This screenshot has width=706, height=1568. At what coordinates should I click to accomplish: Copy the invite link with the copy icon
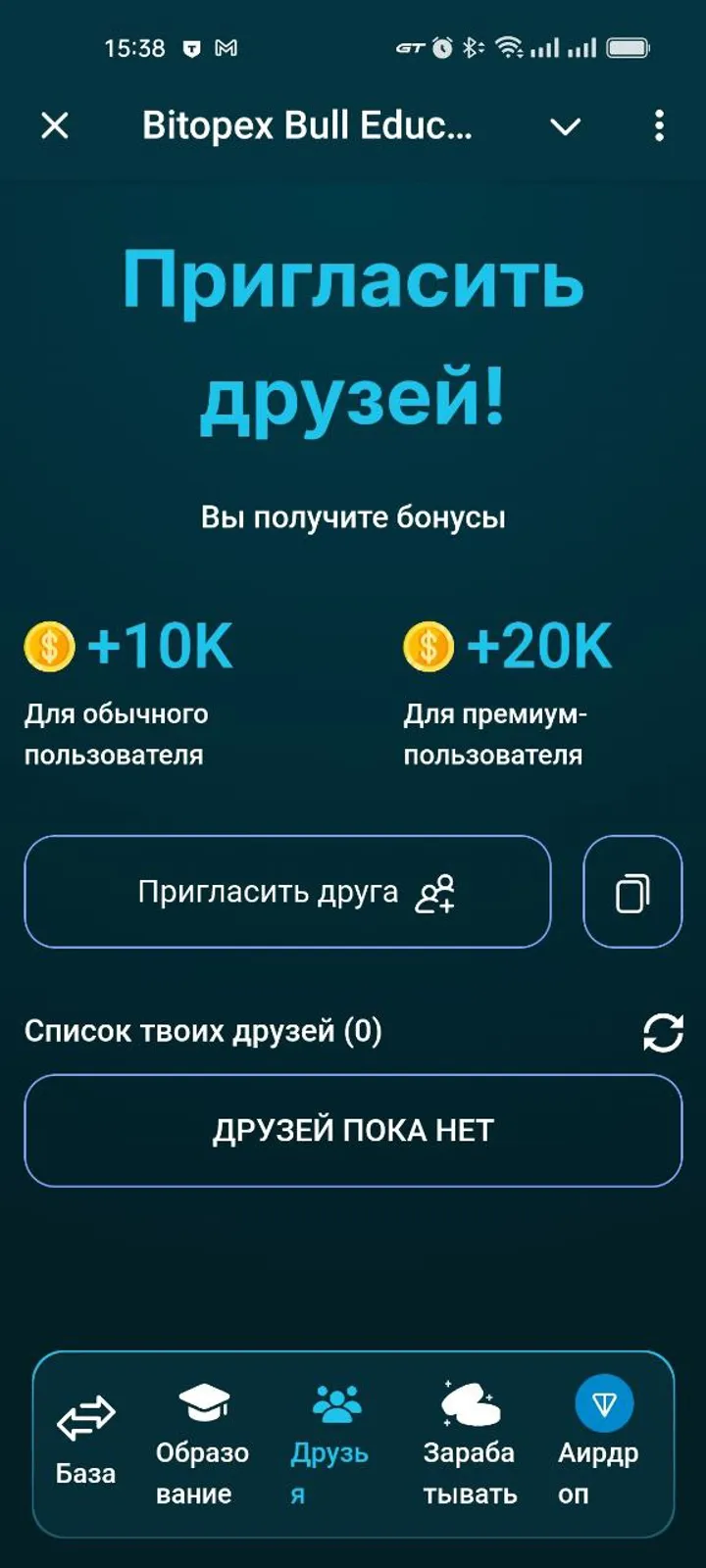coord(632,892)
